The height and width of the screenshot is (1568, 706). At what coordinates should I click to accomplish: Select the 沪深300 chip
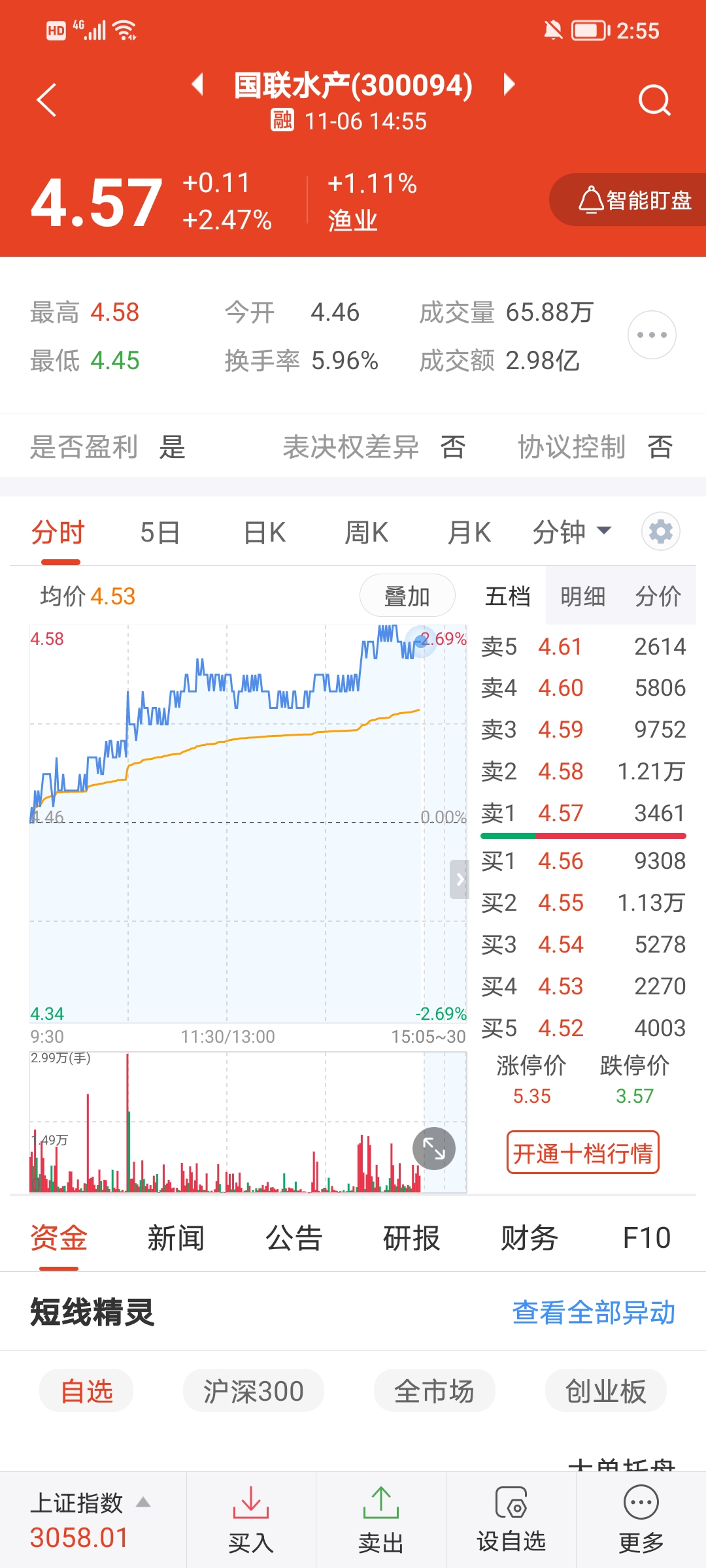(x=254, y=1391)
